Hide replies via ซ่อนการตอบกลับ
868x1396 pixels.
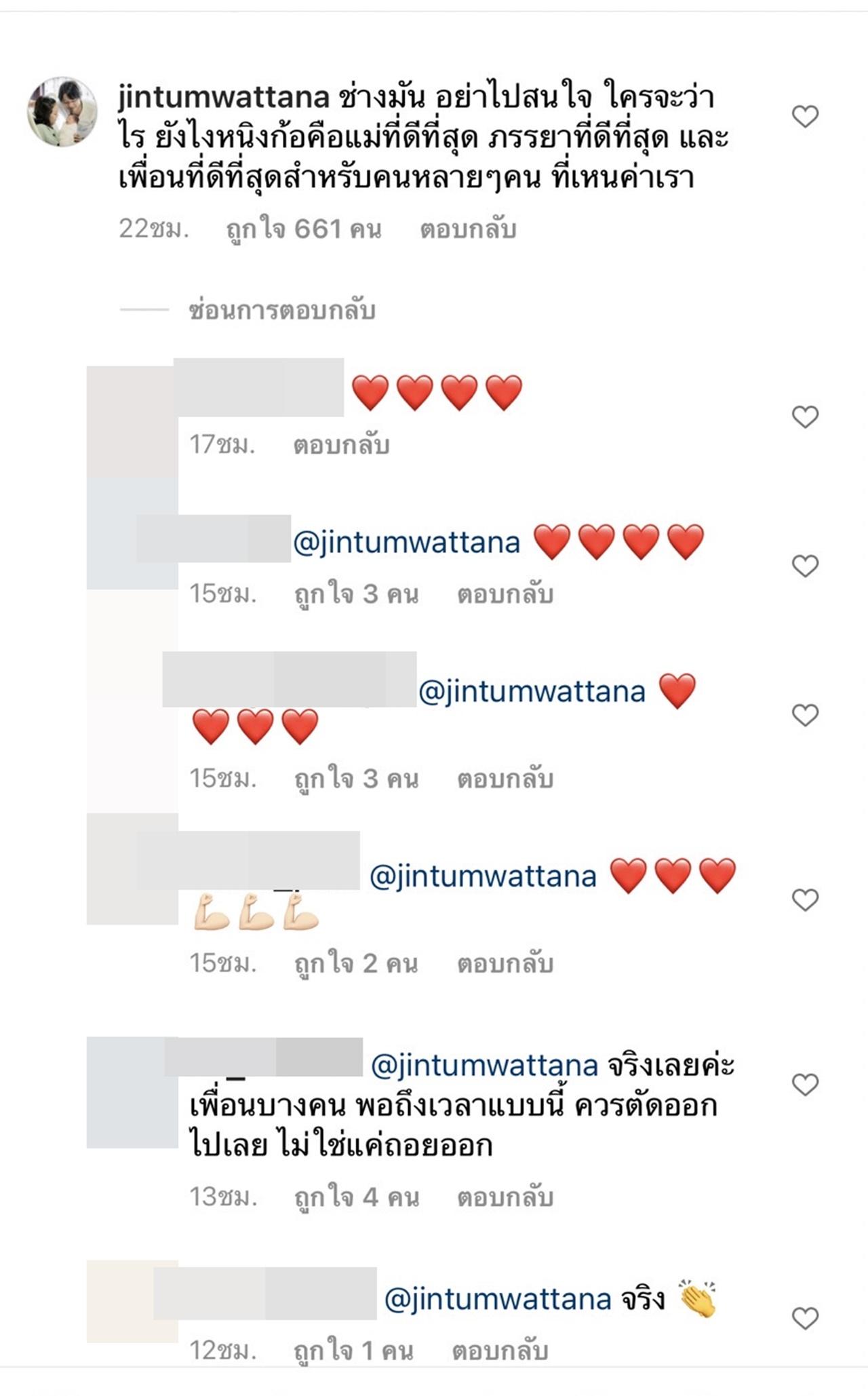tap(281, 311)
